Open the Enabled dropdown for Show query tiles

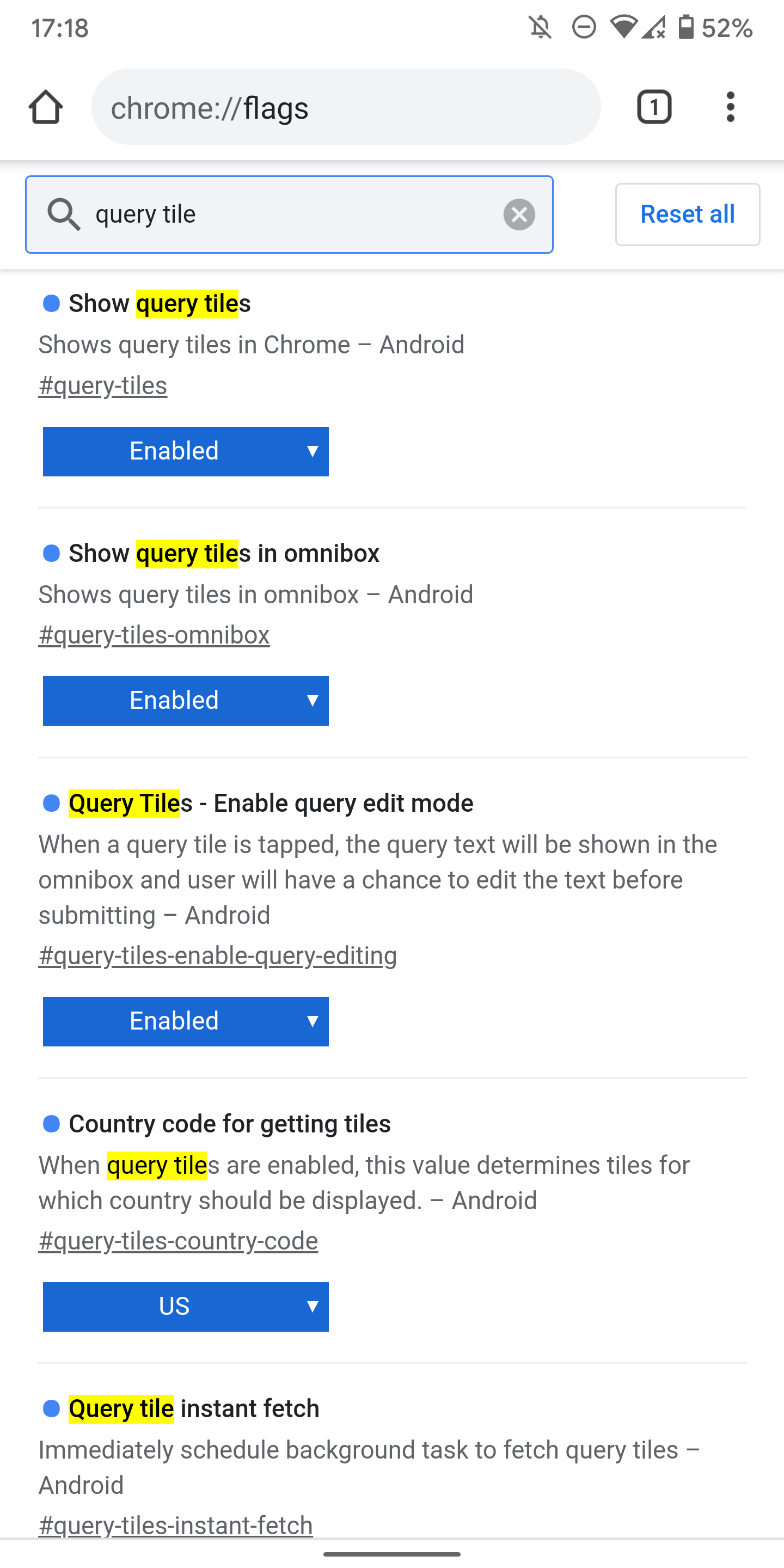(x=185, y=451)
